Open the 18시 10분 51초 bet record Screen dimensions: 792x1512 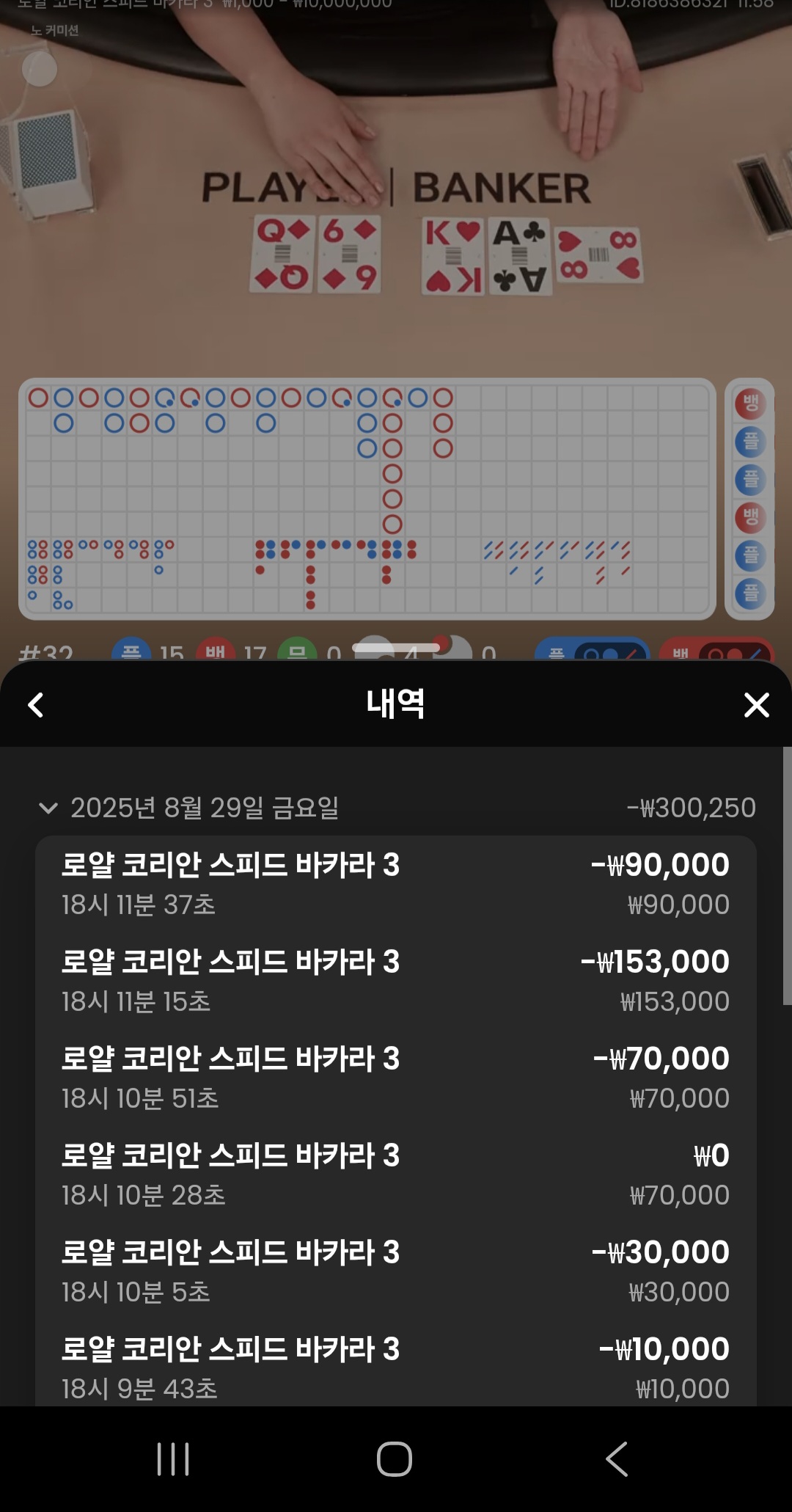(396, 1077)
